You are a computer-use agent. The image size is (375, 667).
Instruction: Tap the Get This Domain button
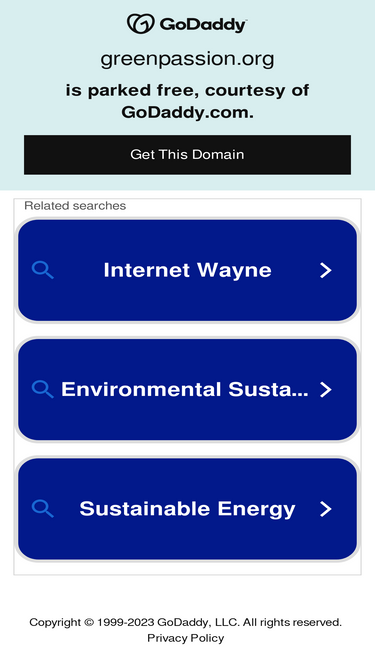click(x=187, y=154)
